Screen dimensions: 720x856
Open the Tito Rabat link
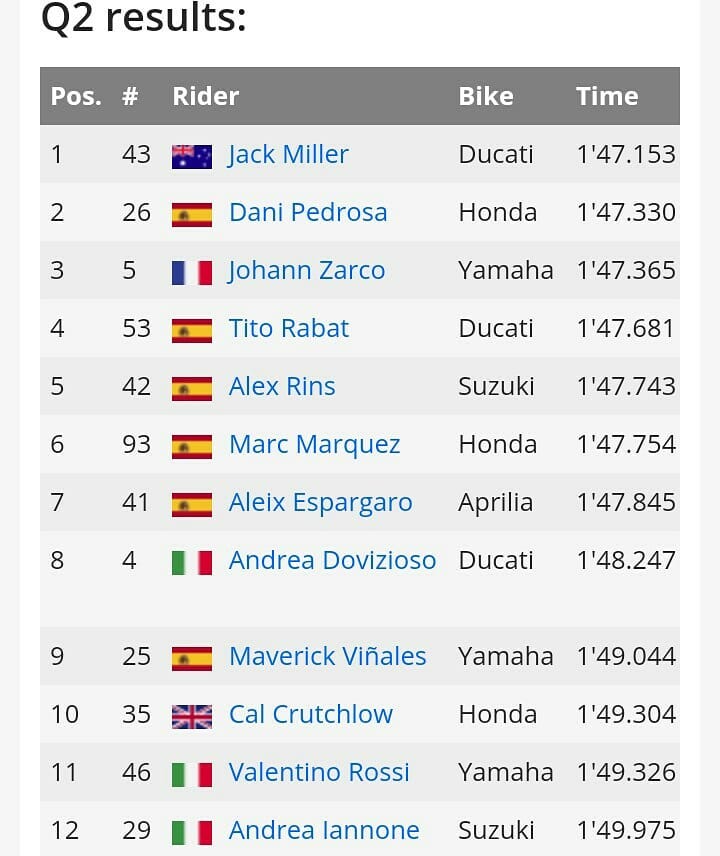click(x=288, y=328)
